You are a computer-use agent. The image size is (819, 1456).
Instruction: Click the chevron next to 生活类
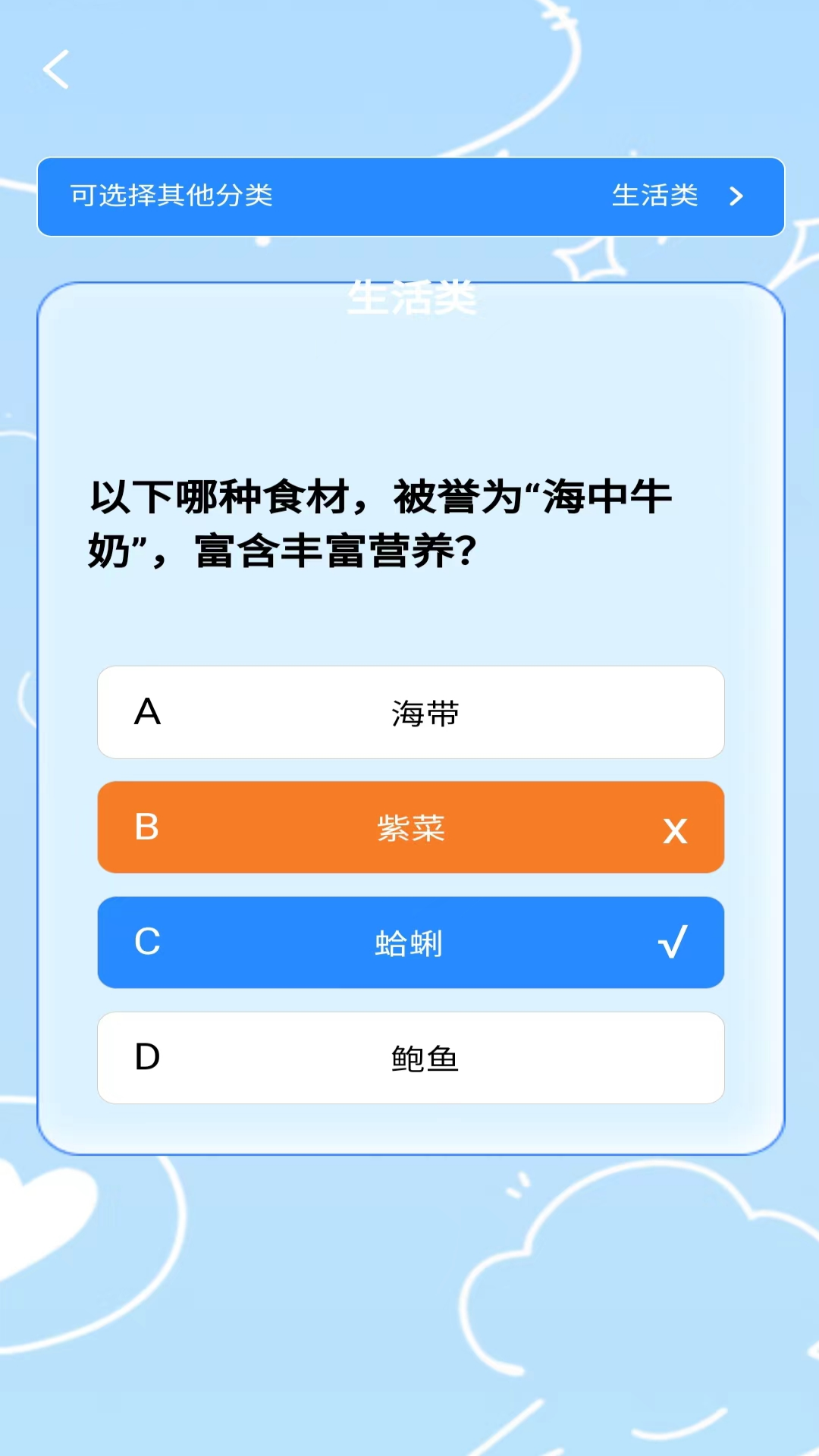coord(734,197)
